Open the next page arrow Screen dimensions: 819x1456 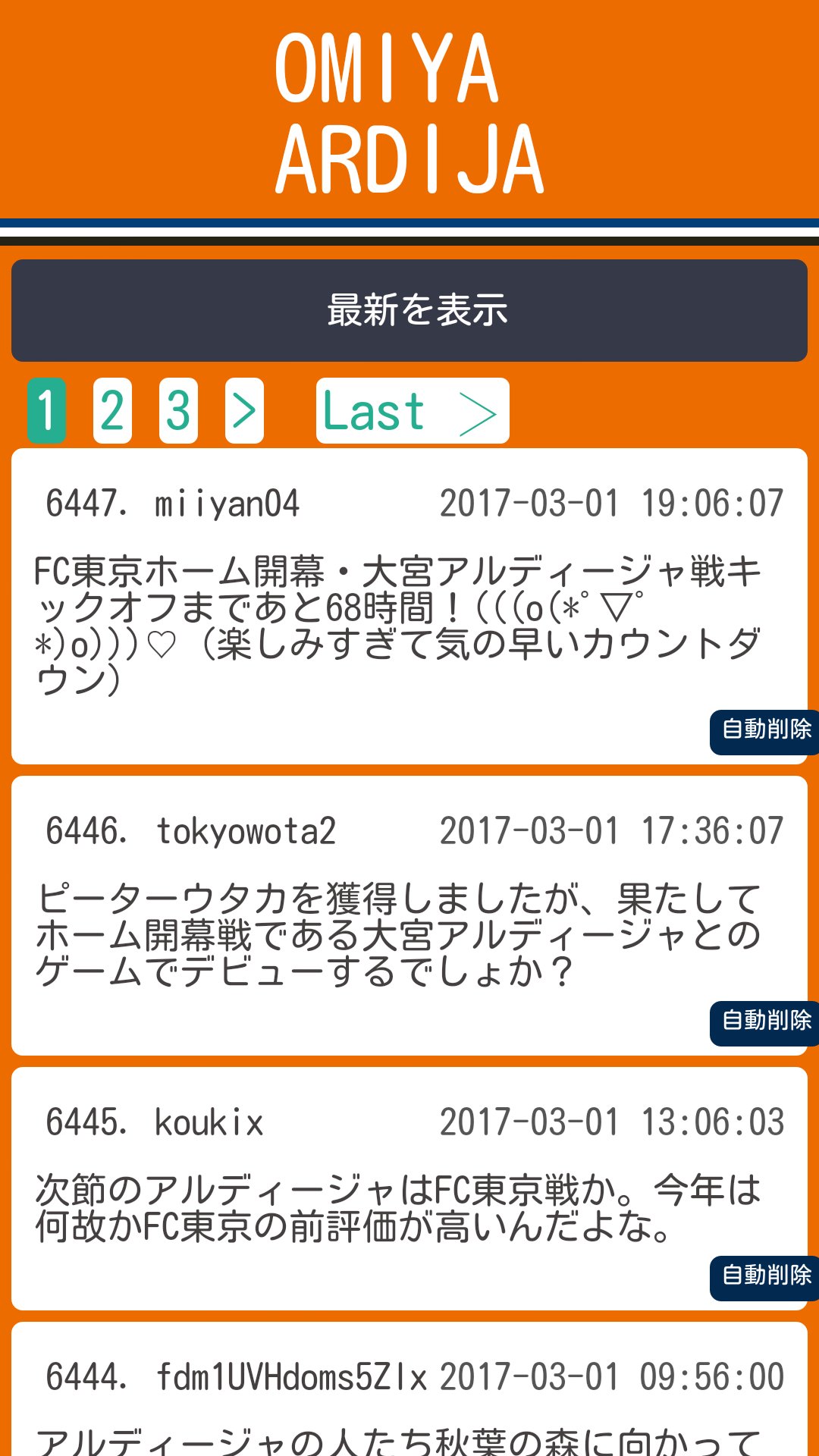click(244, 410)
